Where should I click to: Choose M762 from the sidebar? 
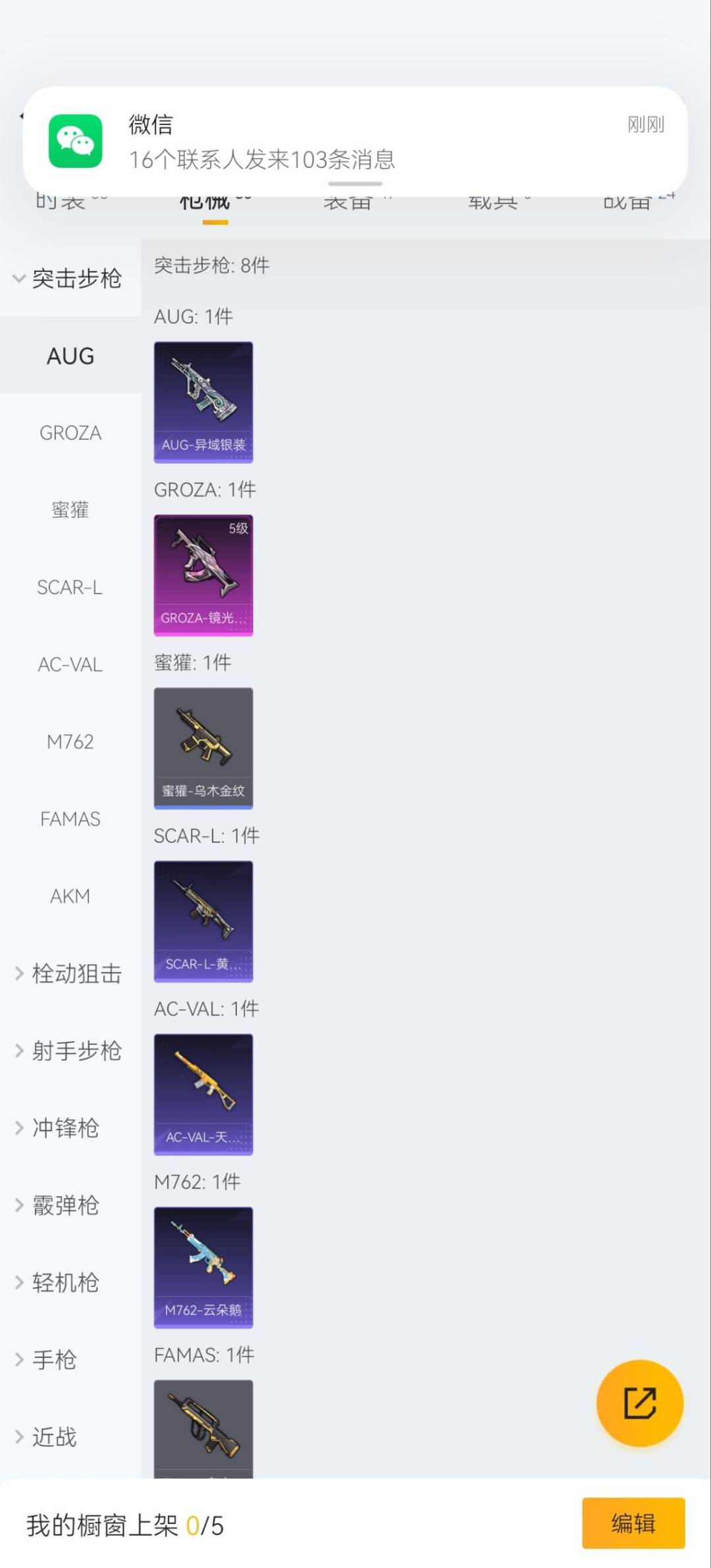click(x=70, y=742)
